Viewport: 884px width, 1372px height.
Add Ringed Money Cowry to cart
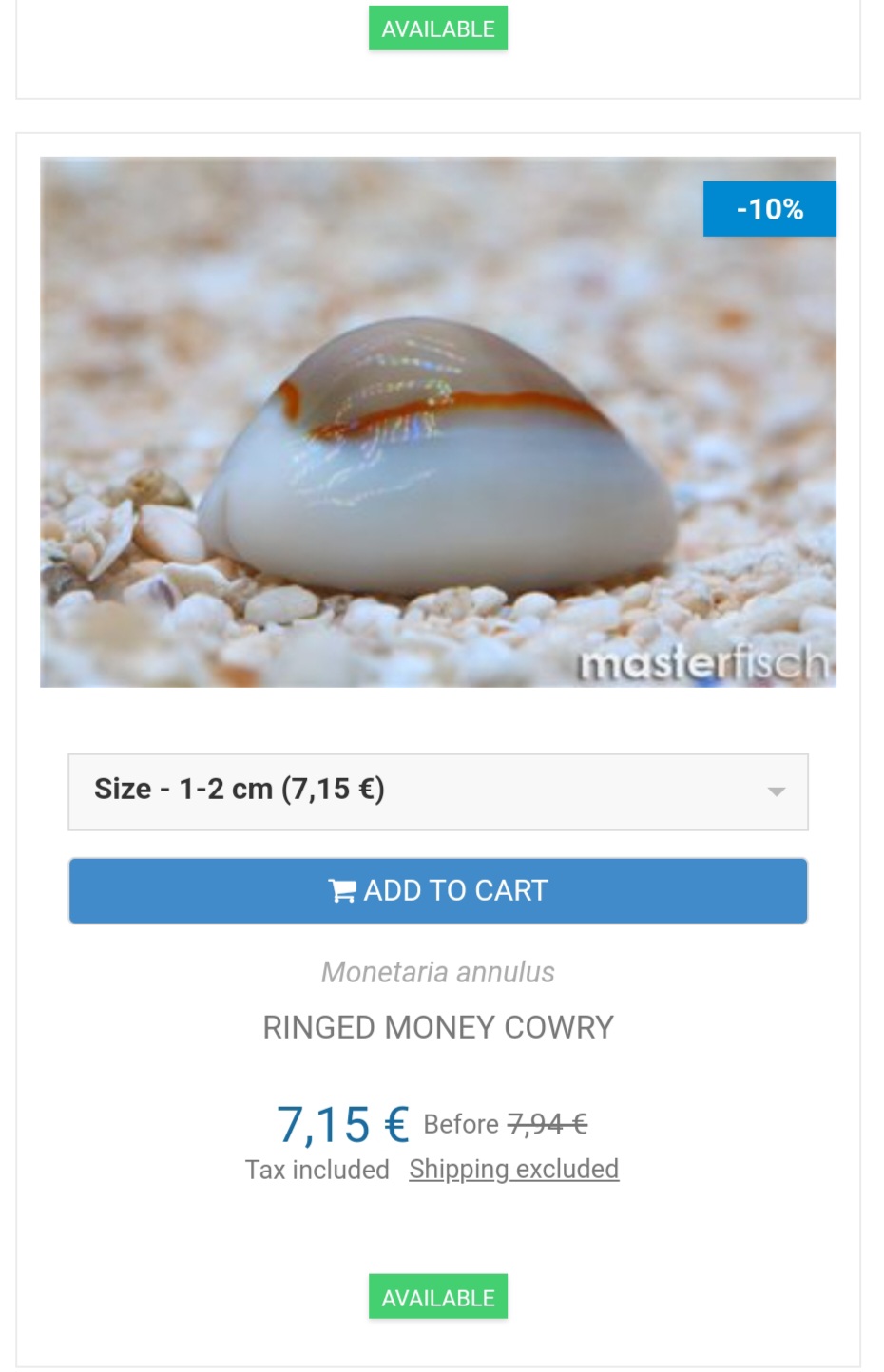click(437, 890)
